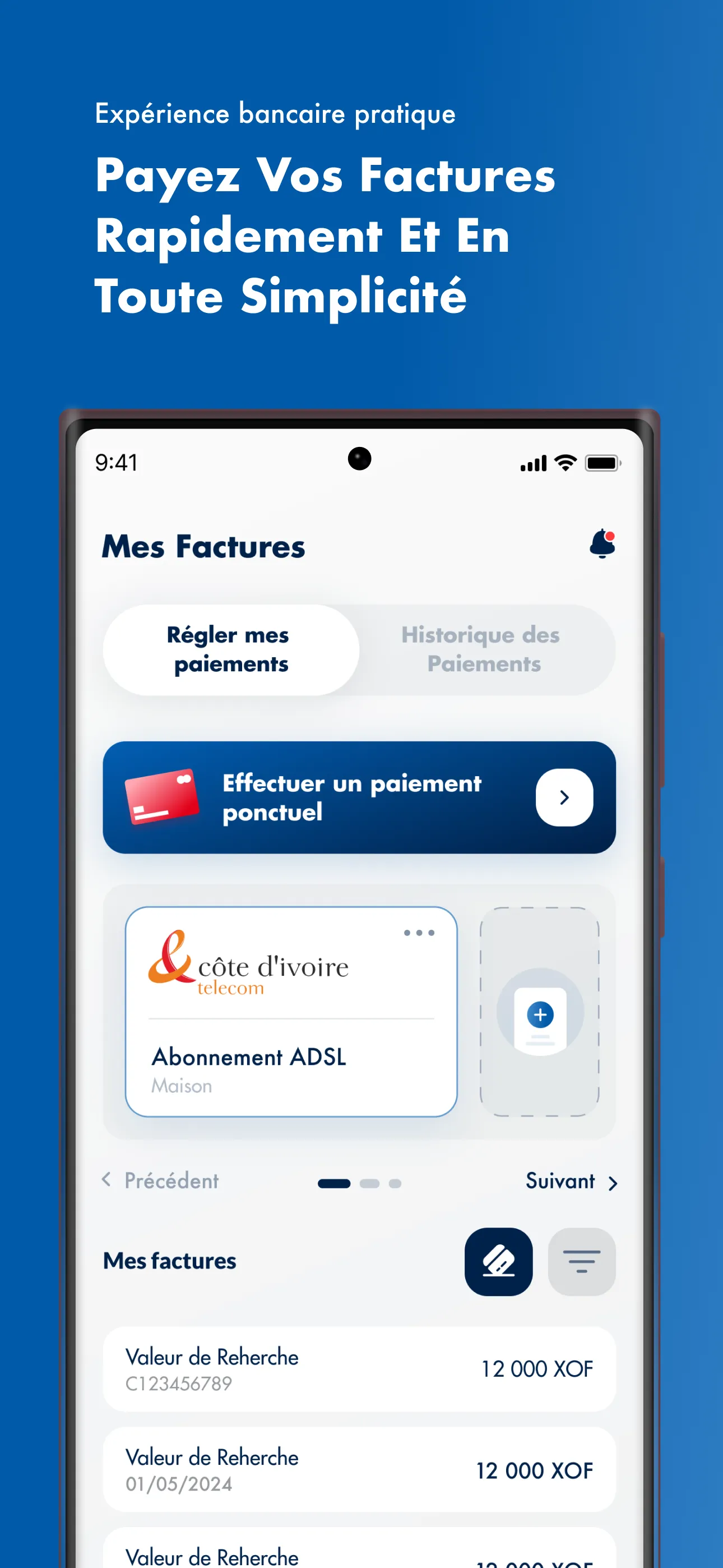Select the payment card icon near Mes factures

pyautogui.click(x=498, y=1261)
